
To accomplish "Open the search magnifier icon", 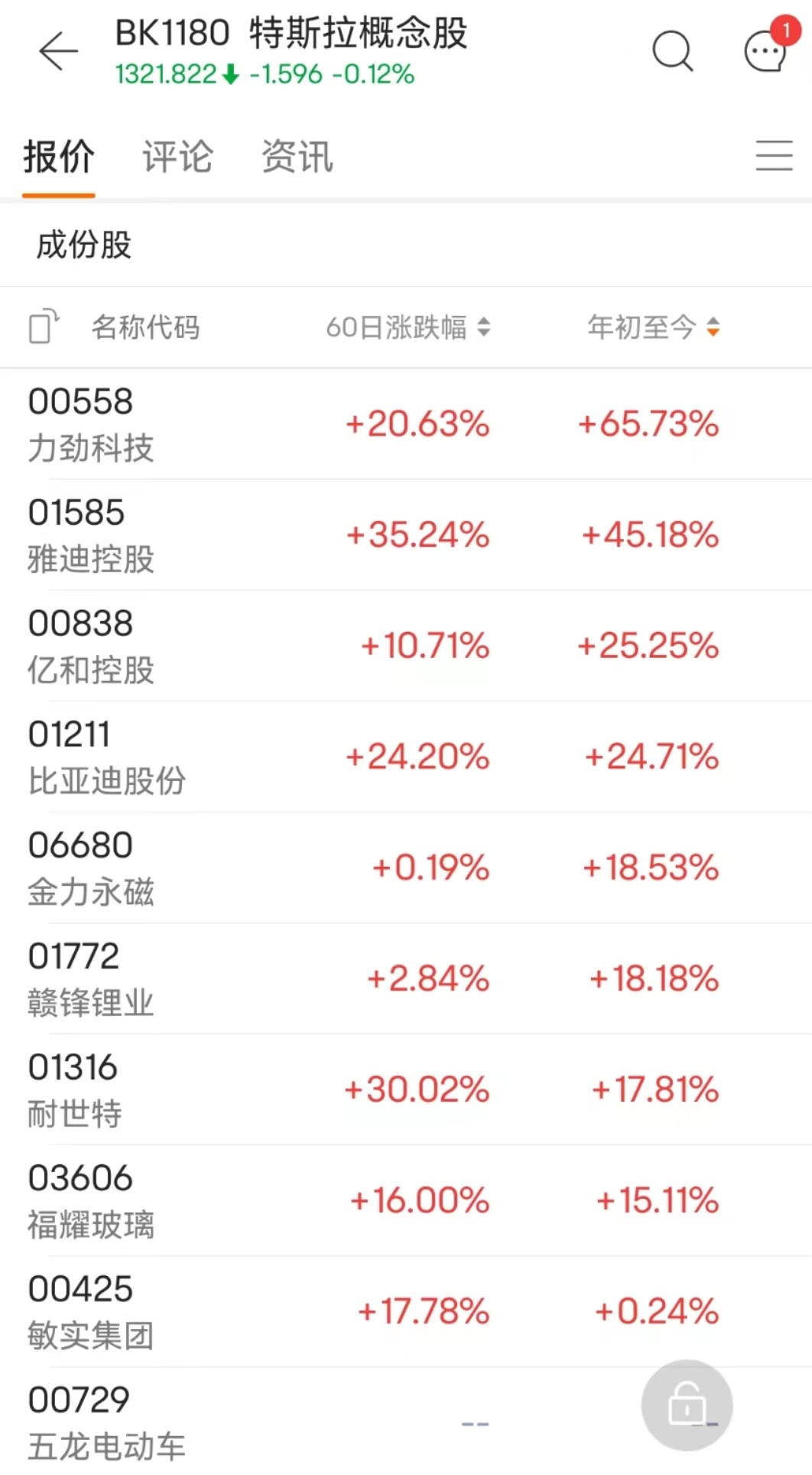I will pyautogui.click(x=672, y=51).
